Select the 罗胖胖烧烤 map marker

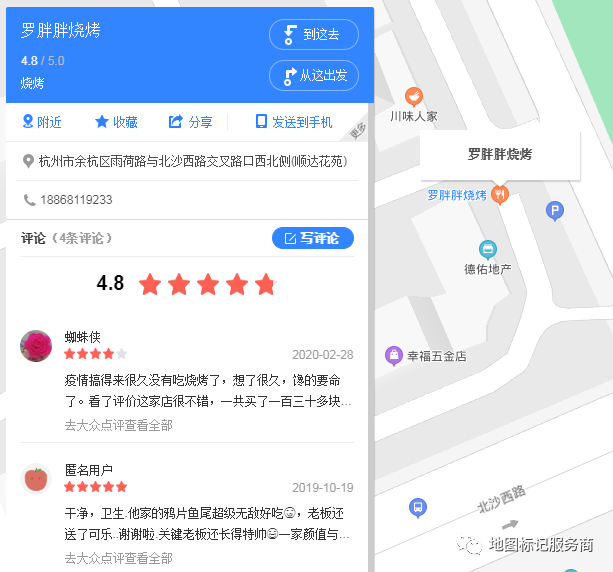click(499, 194)
